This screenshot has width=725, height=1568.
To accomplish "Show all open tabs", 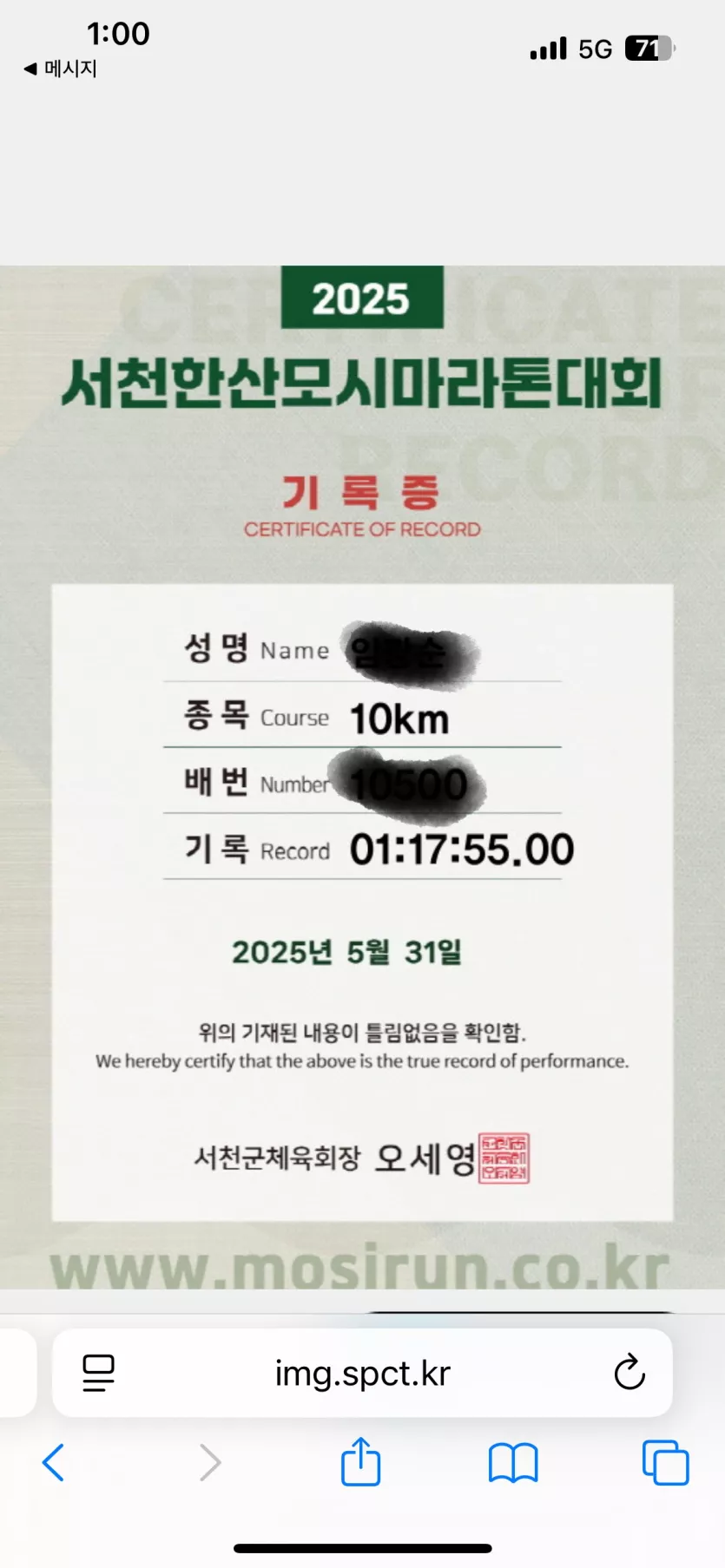I will (665, 1463).
